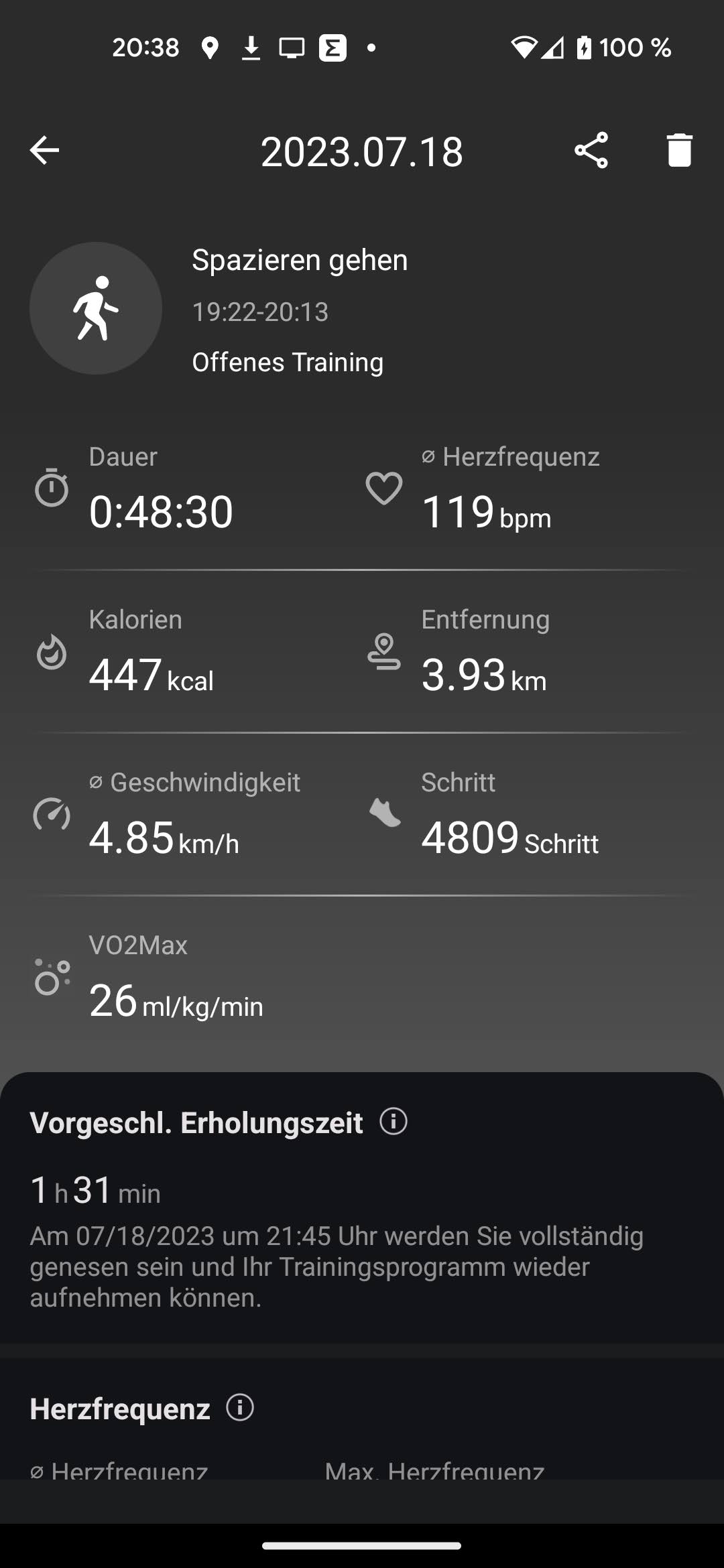This screenshot has height=1568, width=724.
Task: Go back from the workout details
Action: [45, 150]
